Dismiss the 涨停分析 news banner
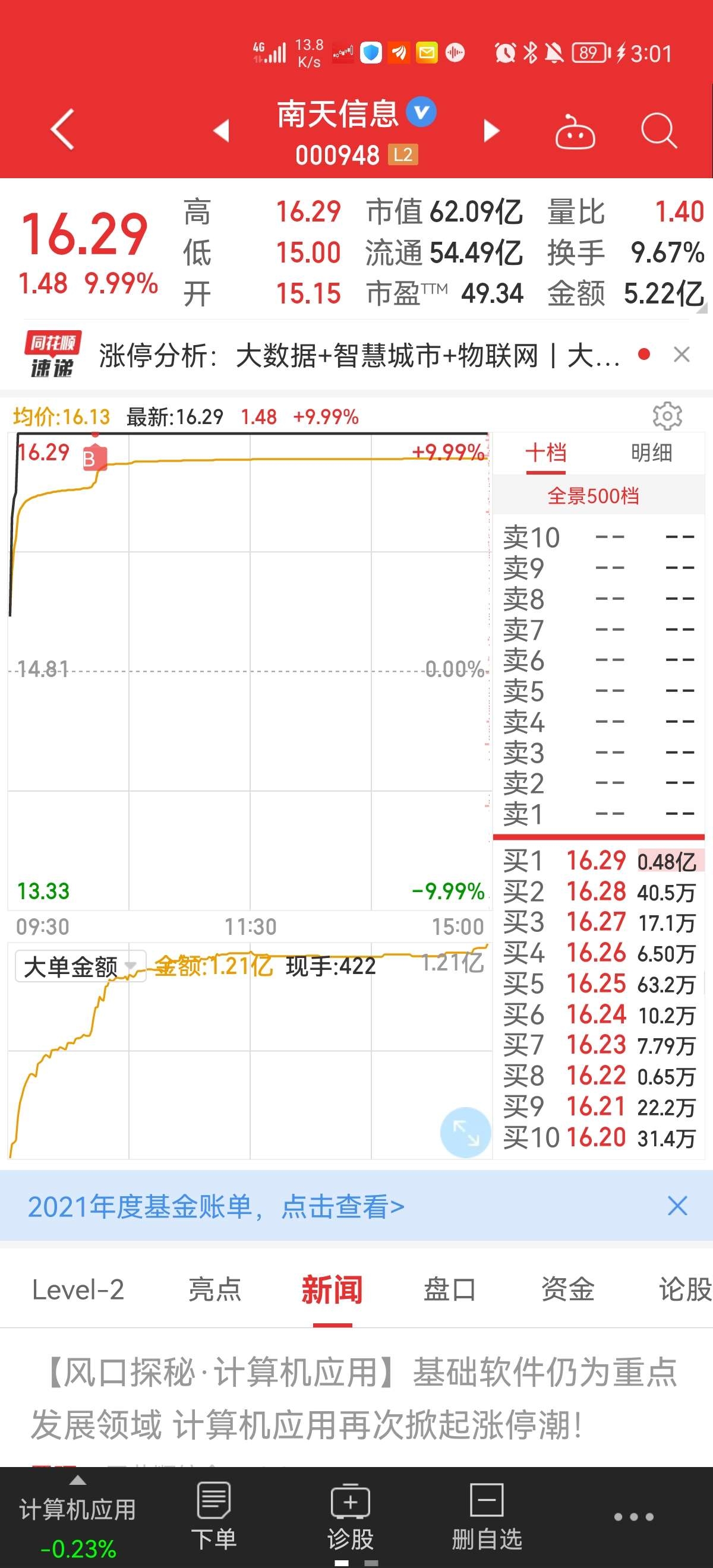 tap(682, 354)
